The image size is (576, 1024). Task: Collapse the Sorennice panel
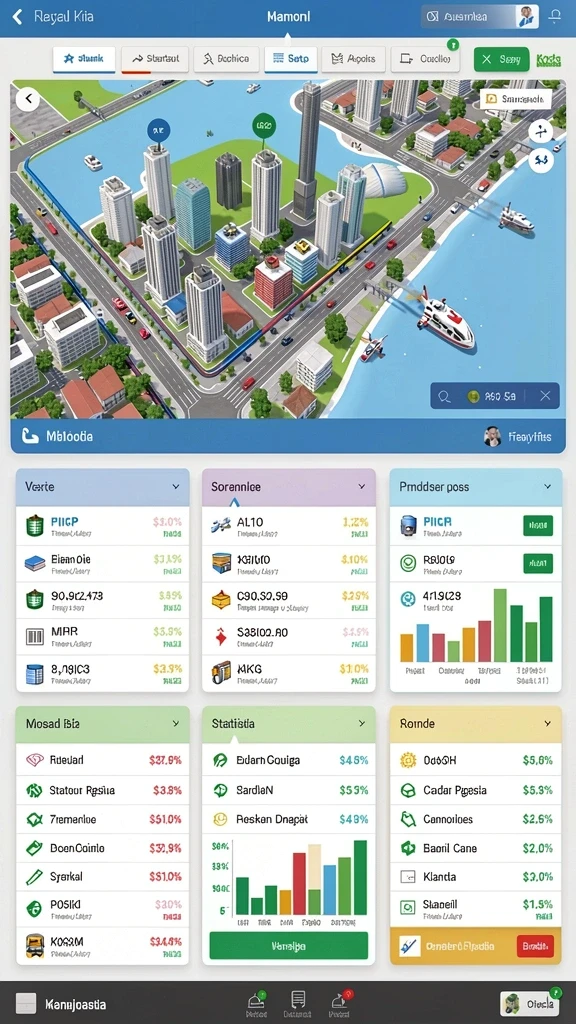tap(361, 487)
